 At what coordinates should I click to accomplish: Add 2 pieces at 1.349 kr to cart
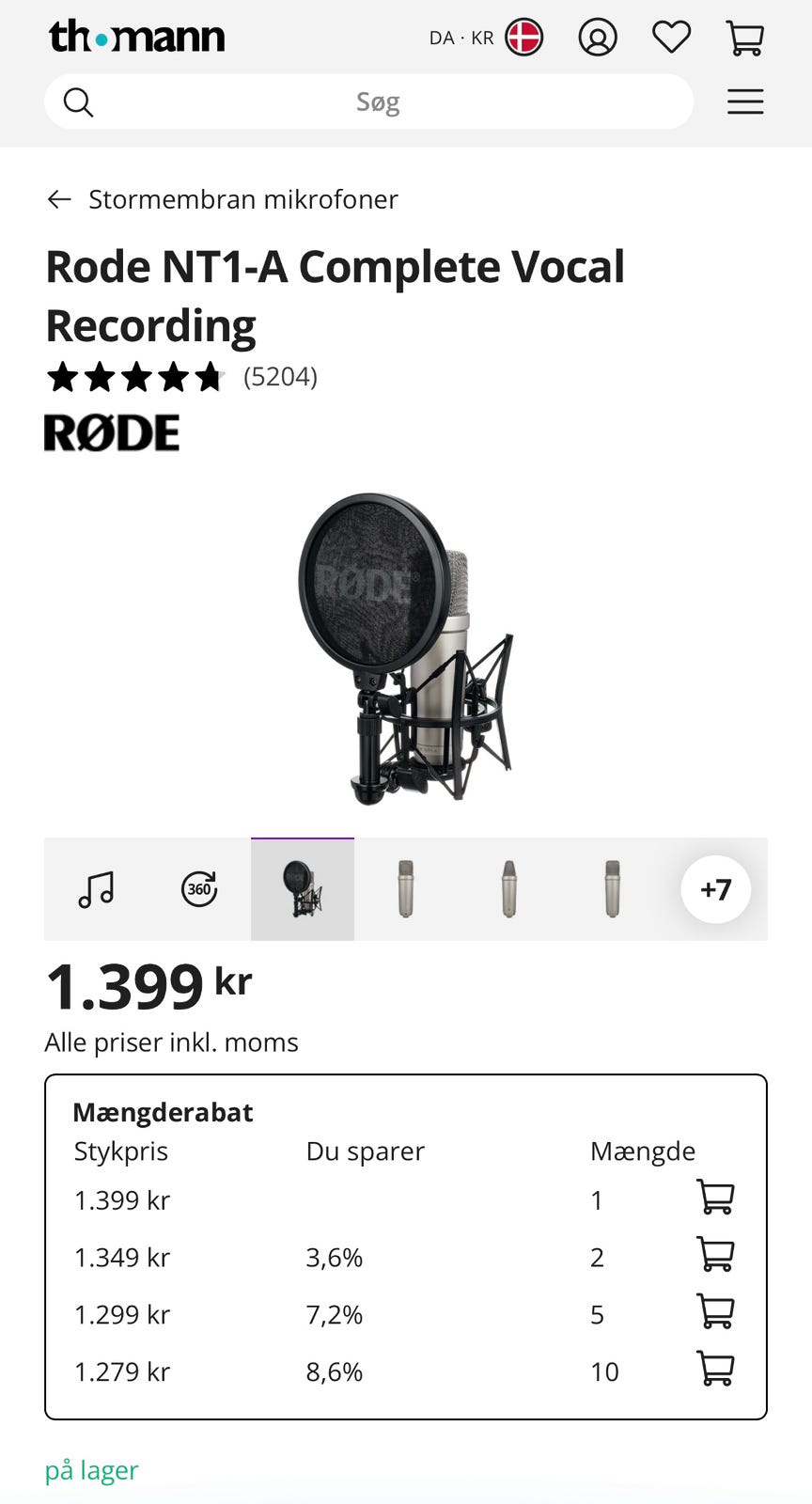point(715,1255)
